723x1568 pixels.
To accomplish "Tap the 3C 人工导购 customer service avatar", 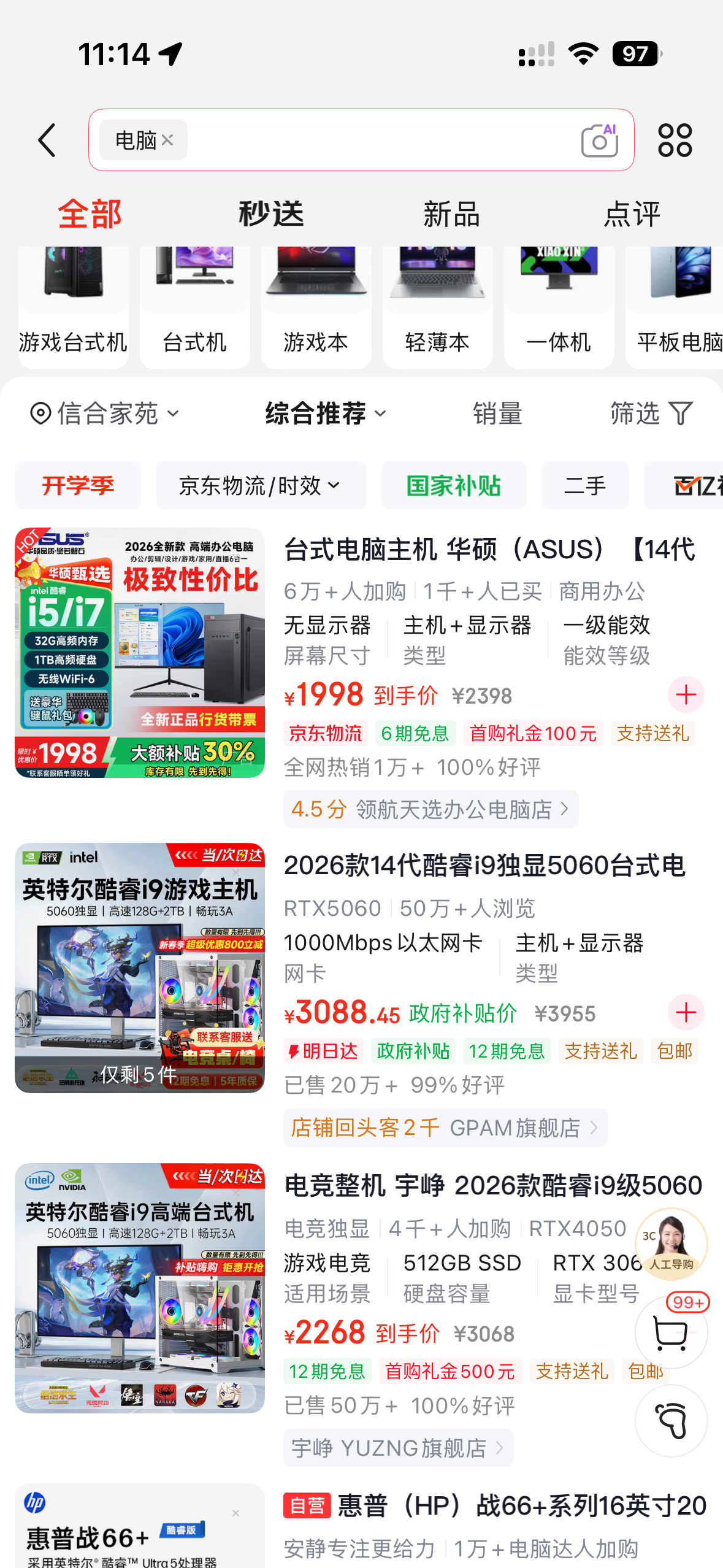I will coord(671,1244).
